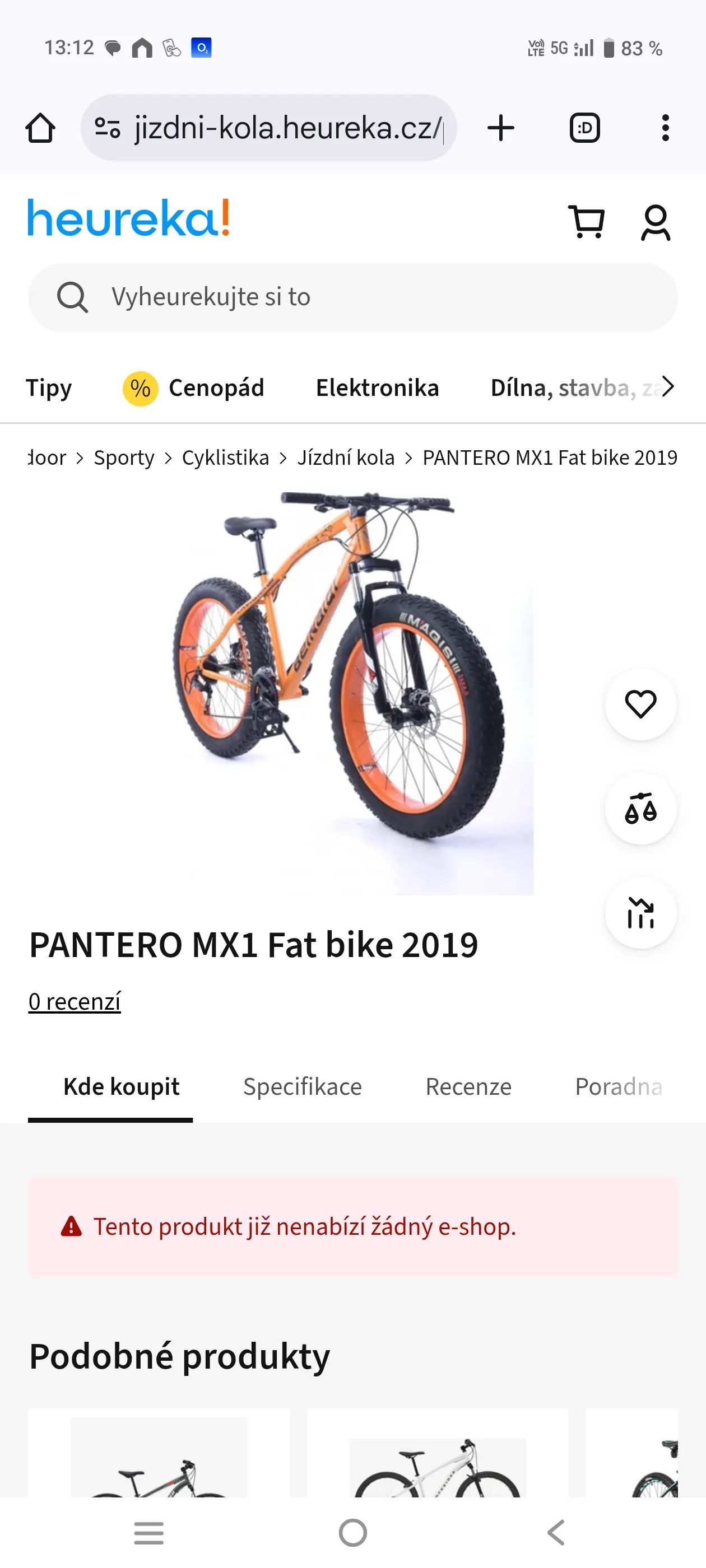Open the shopping cart
This screenshot has height=1568, width=706.
pos(586,222)
